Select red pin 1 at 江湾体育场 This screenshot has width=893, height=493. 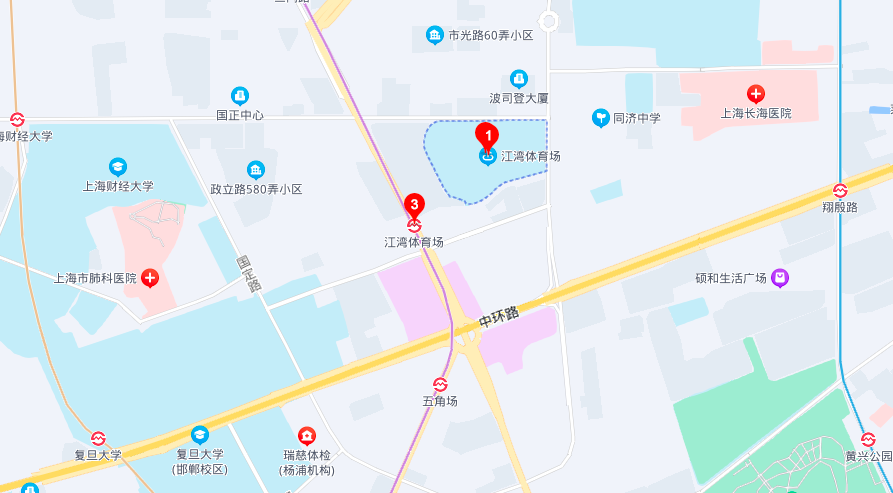tap(487, 135)
